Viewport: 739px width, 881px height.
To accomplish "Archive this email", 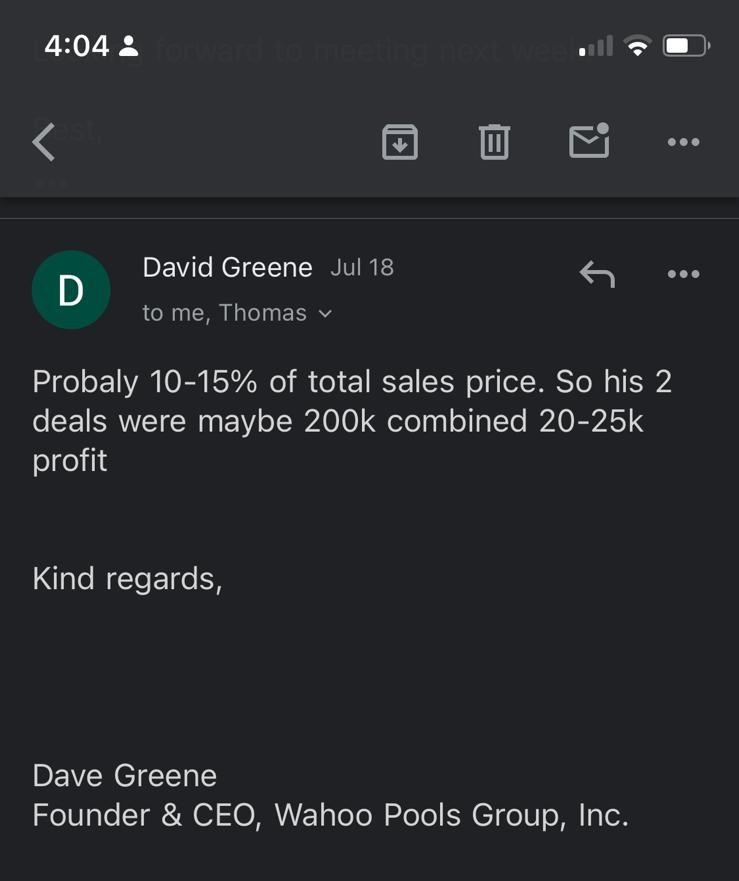I will point(400,142).
